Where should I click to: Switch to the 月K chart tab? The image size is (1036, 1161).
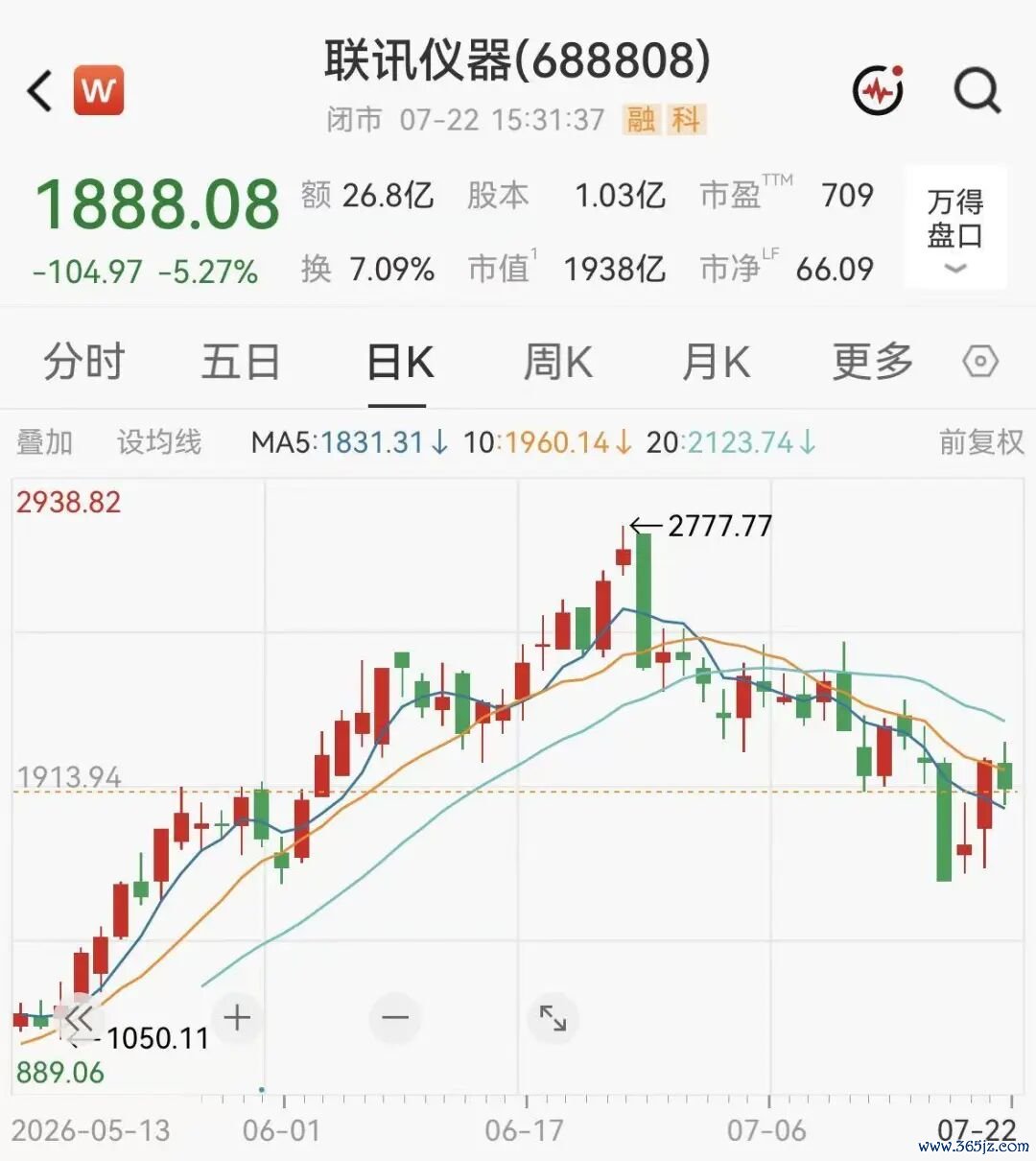pos(716,362)
